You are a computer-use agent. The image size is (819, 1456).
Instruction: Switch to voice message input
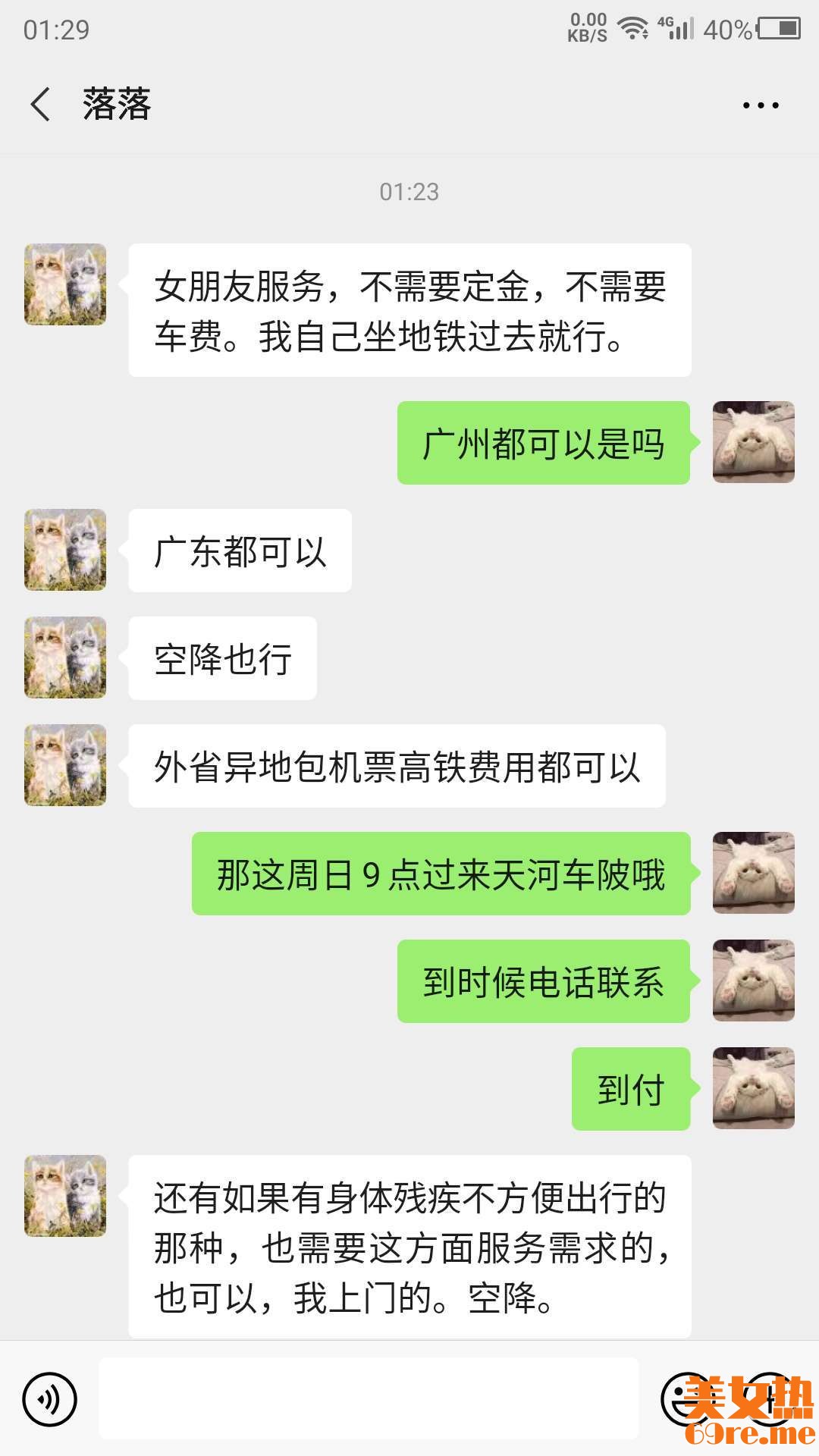point(50,1399)
